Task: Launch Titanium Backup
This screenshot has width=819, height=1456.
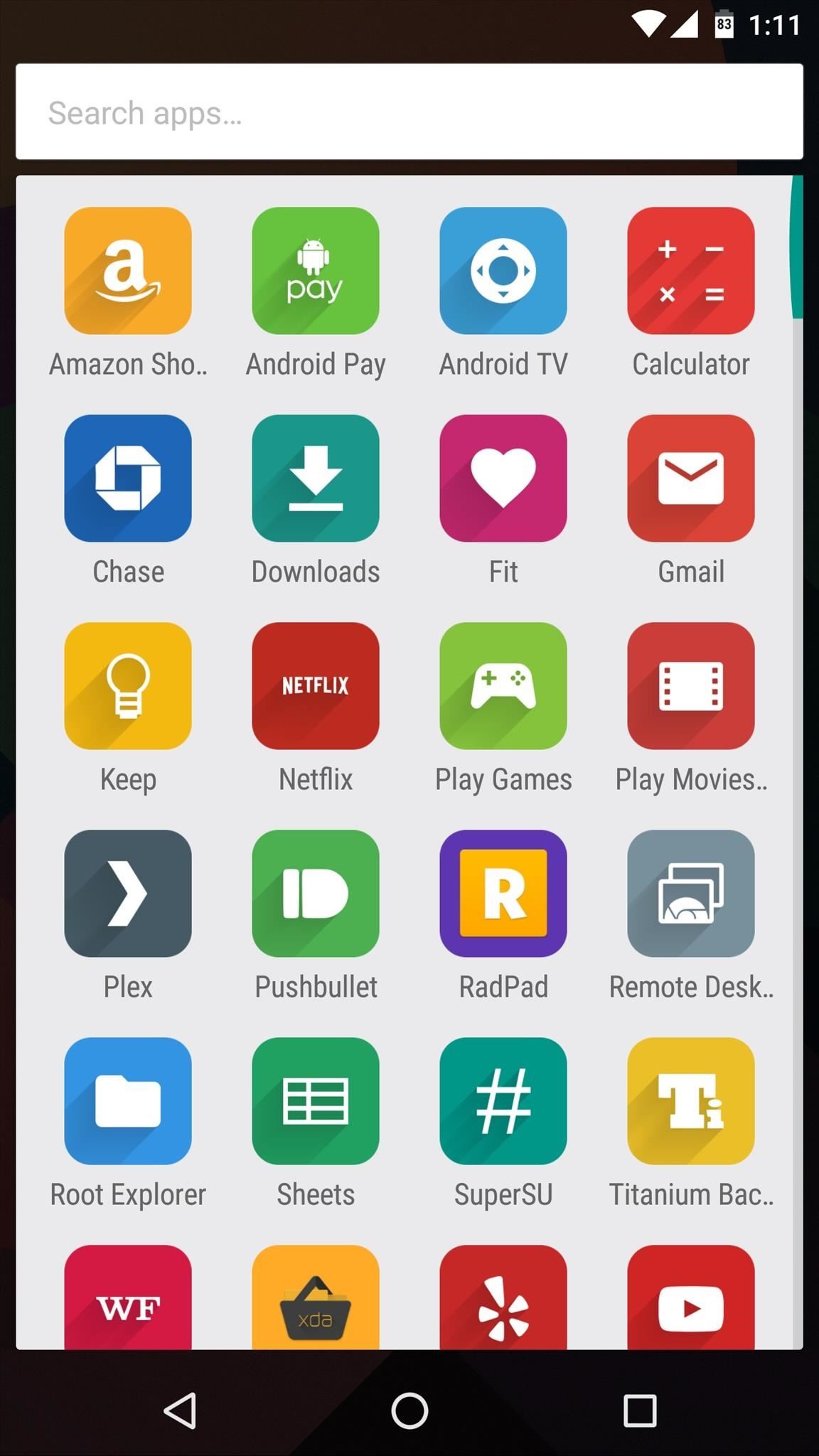Action: click(x=690, y=1101)
